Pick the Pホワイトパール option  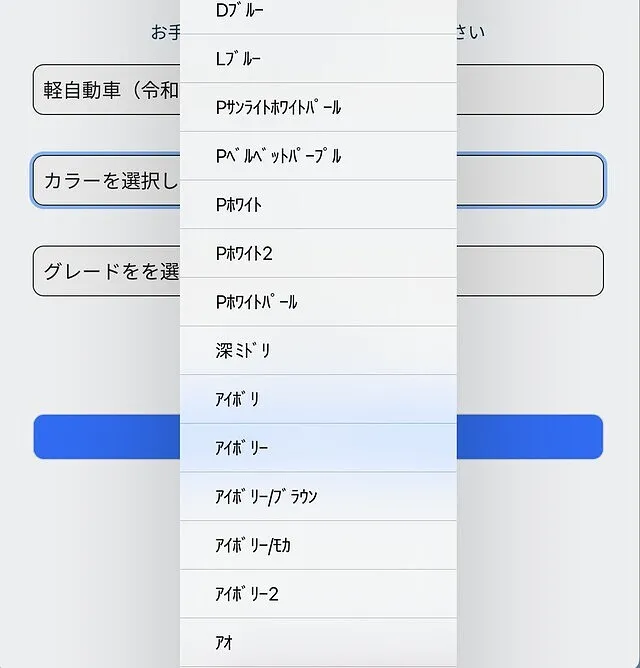pyautogui.click(x=318, y=302)
